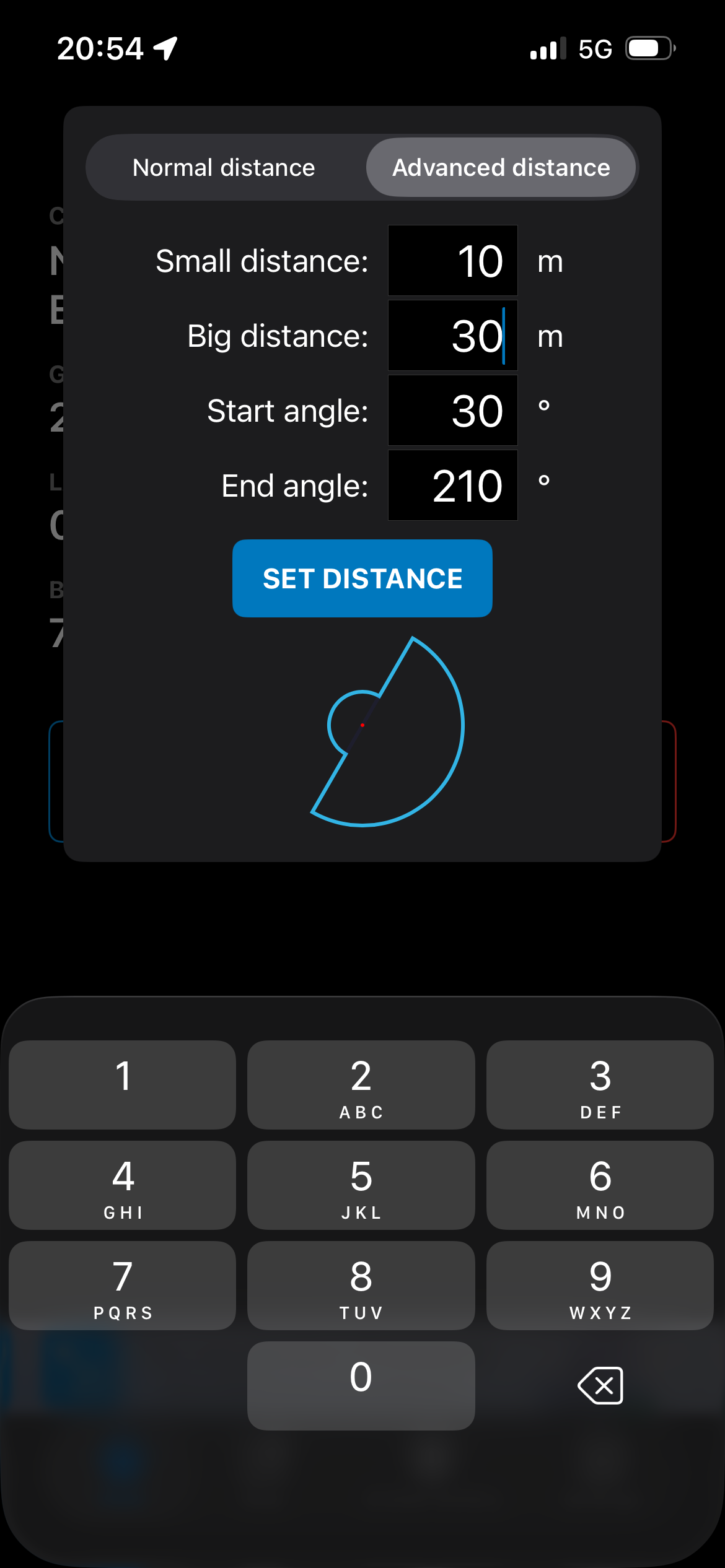The height and width of the screenshot is (1568, 725).
Task: Type digit 5 on the keypad
Action: (361, 1185)
